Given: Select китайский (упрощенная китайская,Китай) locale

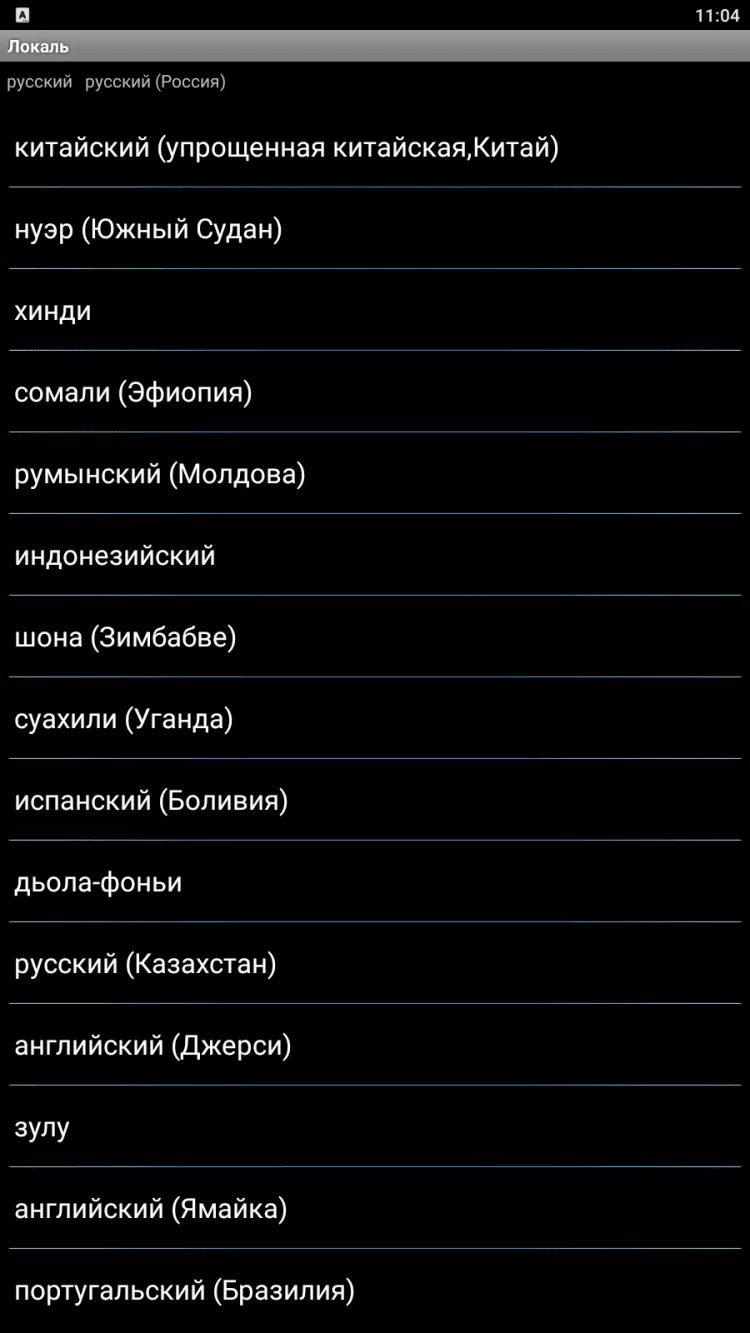Looking at the screenshot, I should (x=286, y=148).
